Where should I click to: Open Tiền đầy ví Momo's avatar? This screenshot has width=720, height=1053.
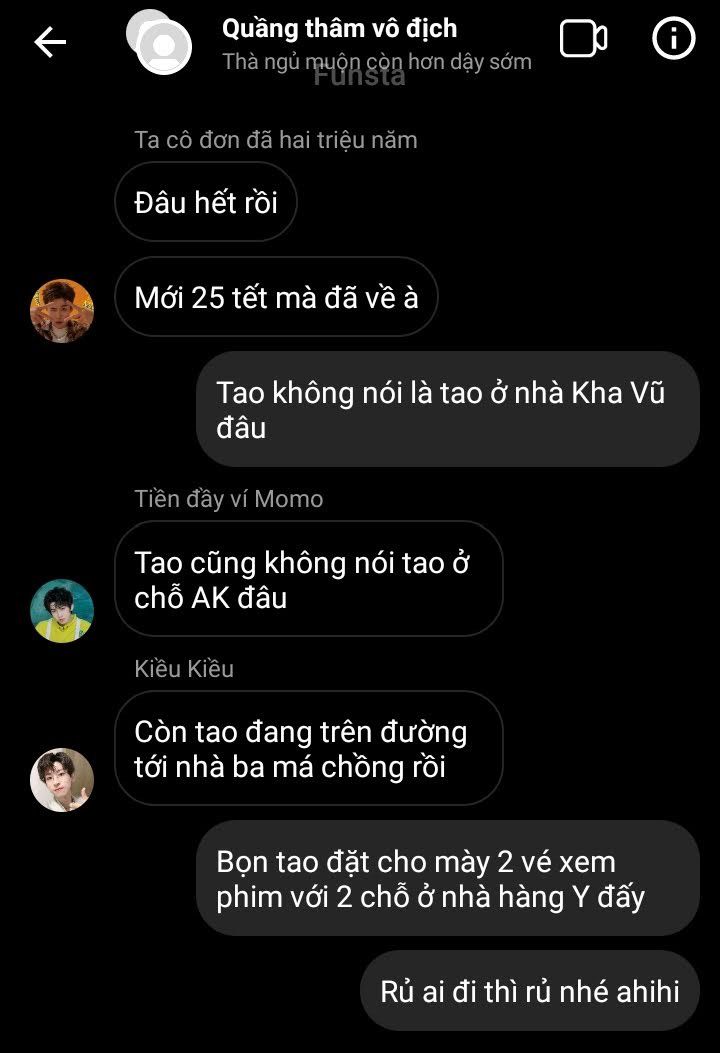[x=62, y=610]
